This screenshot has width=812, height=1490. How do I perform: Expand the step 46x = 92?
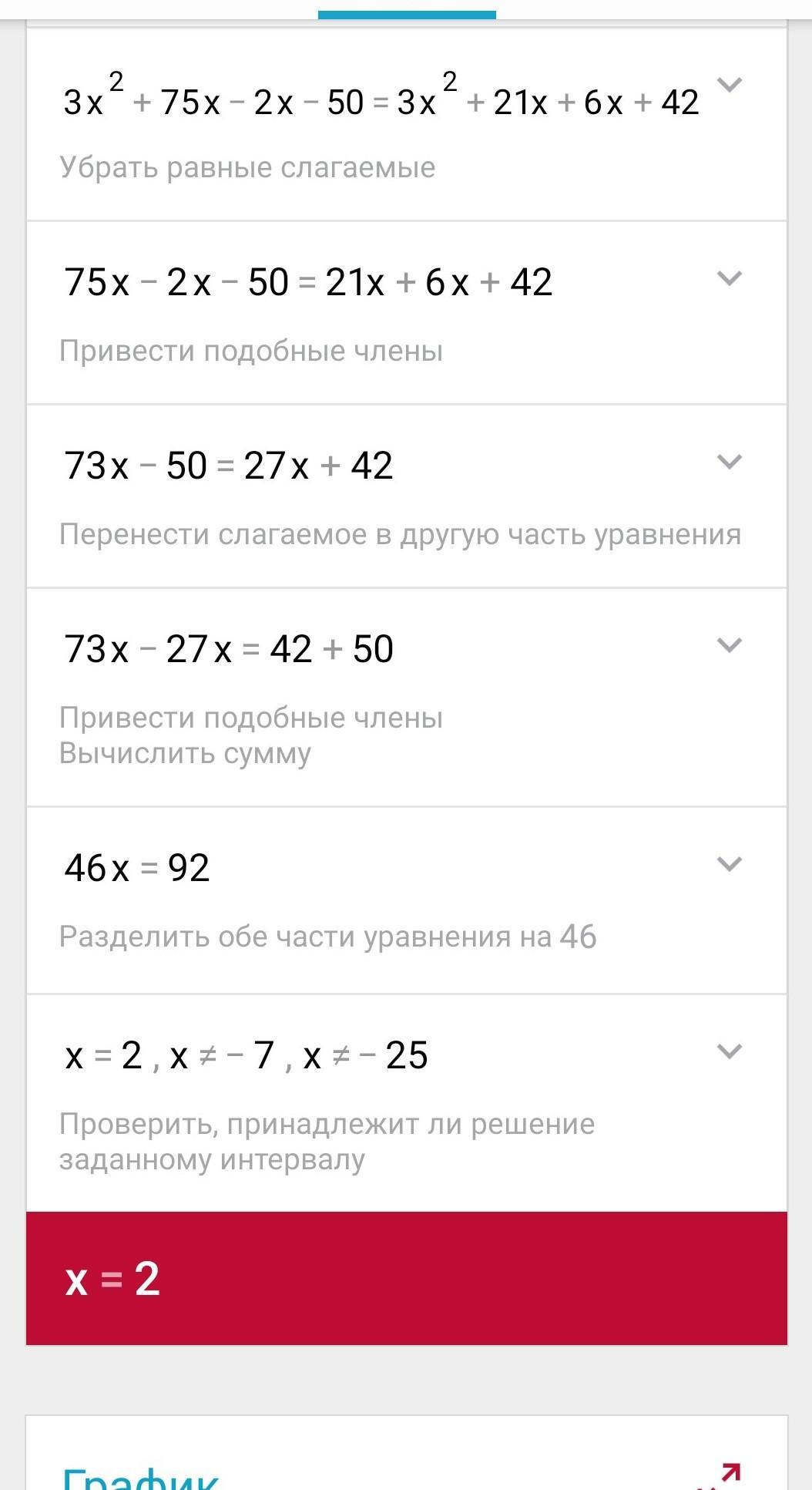coord(729,864)
